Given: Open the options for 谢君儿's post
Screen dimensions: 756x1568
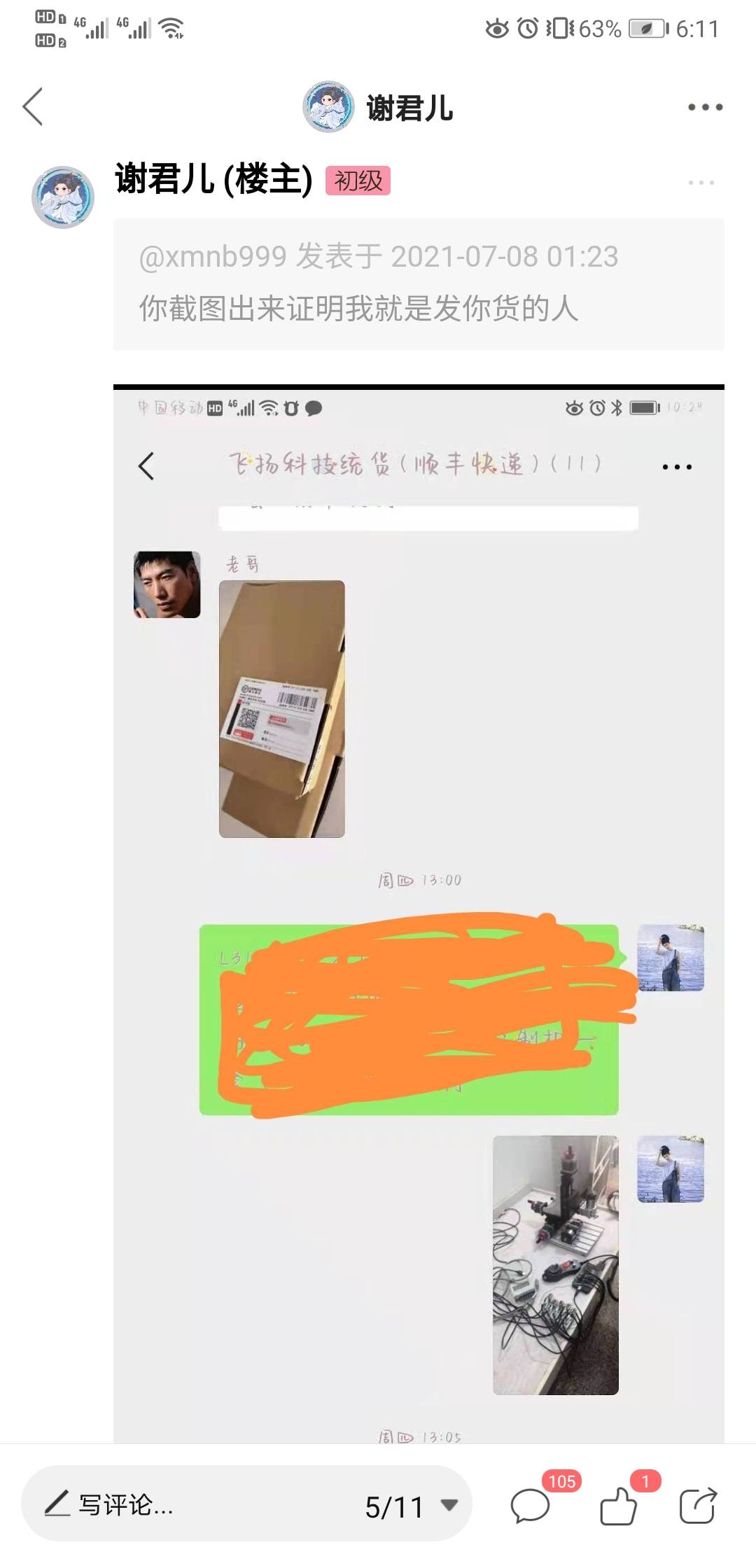Looking at the screenshot, I should click(701, 183).
